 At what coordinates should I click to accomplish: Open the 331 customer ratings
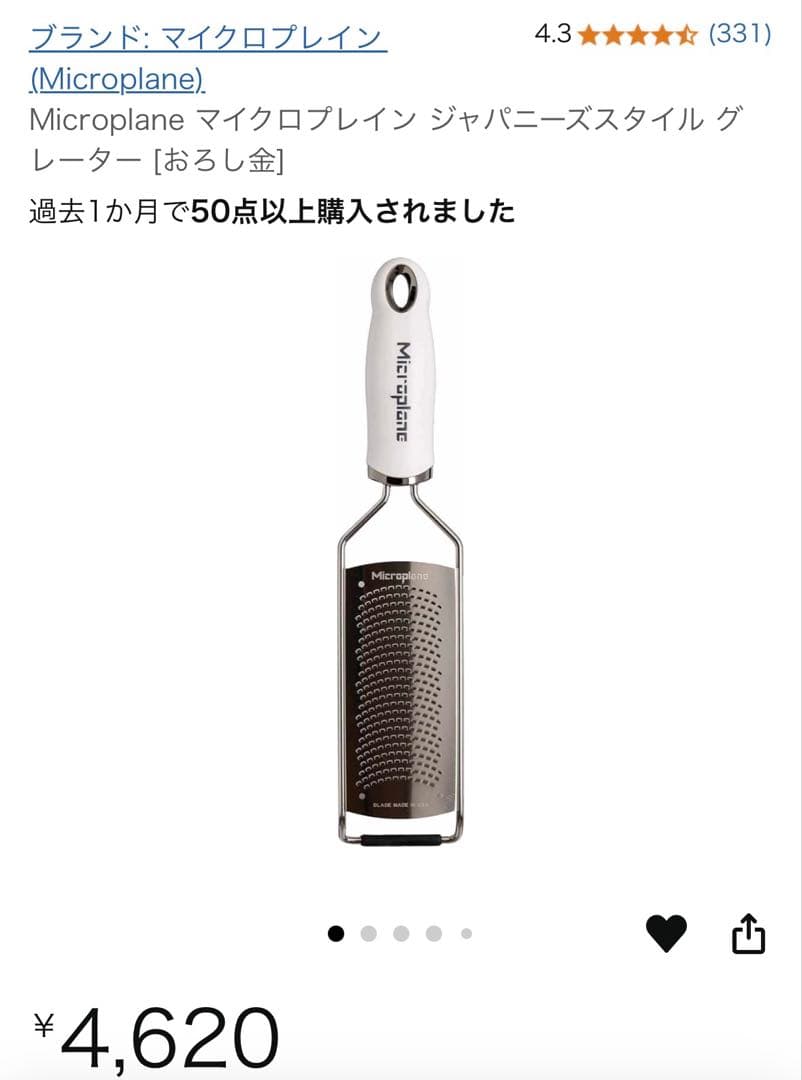pyautogui.click(x=739, y=34)
